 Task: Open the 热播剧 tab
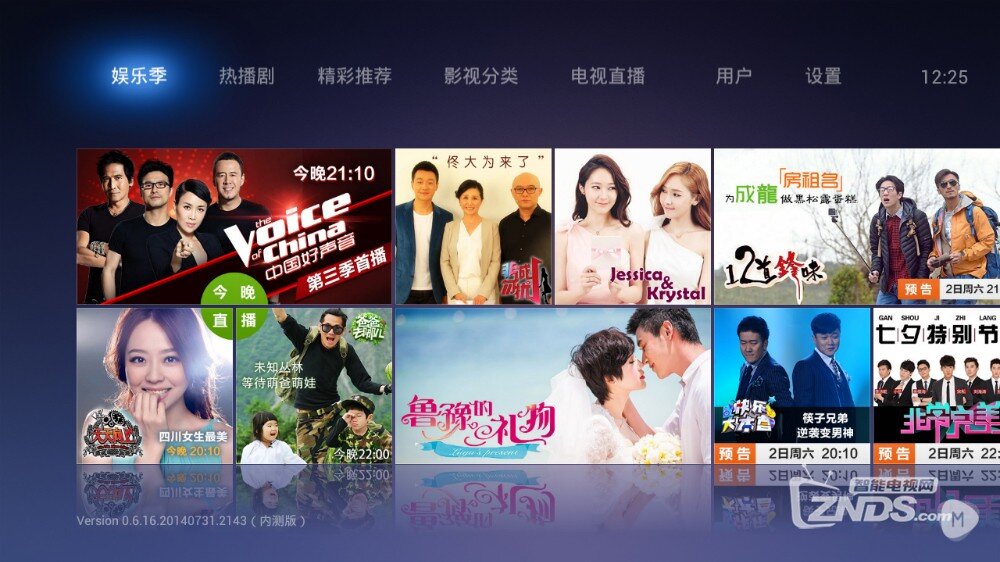click(246, 76)
